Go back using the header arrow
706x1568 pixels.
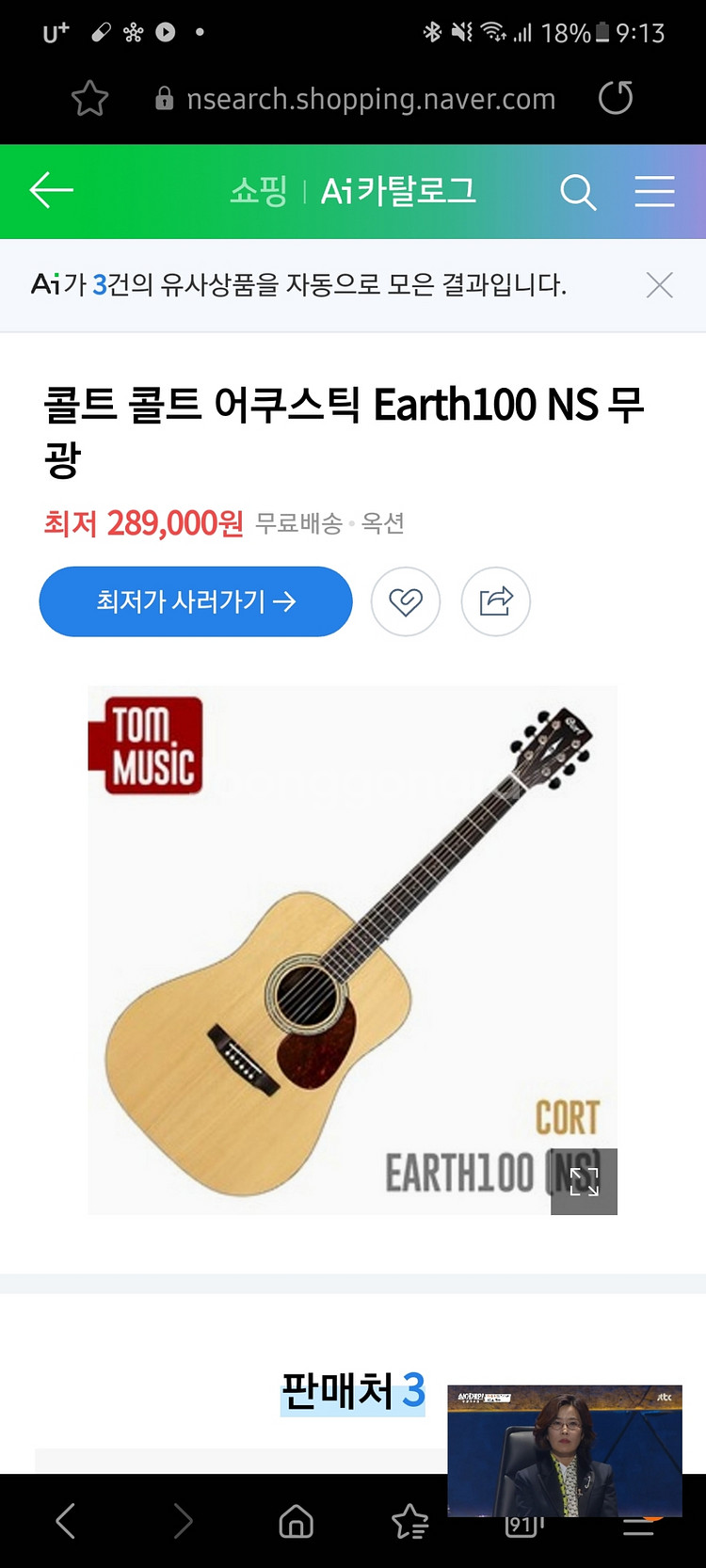point(52,191)
